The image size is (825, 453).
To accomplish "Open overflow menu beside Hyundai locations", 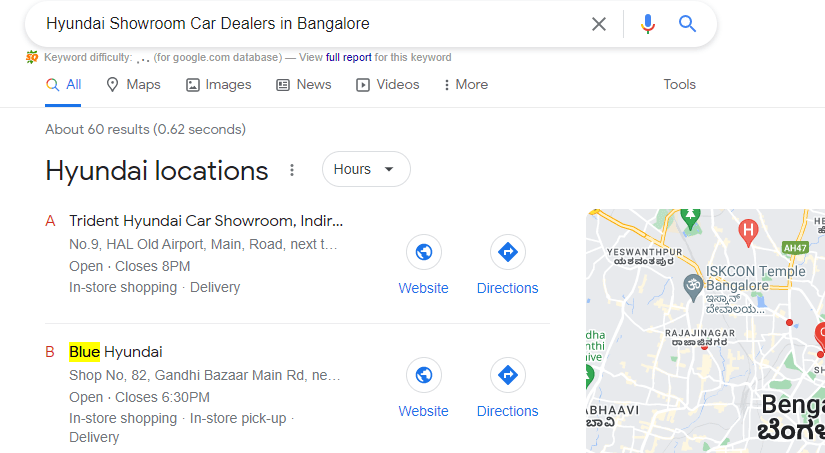I will (292, 170).
